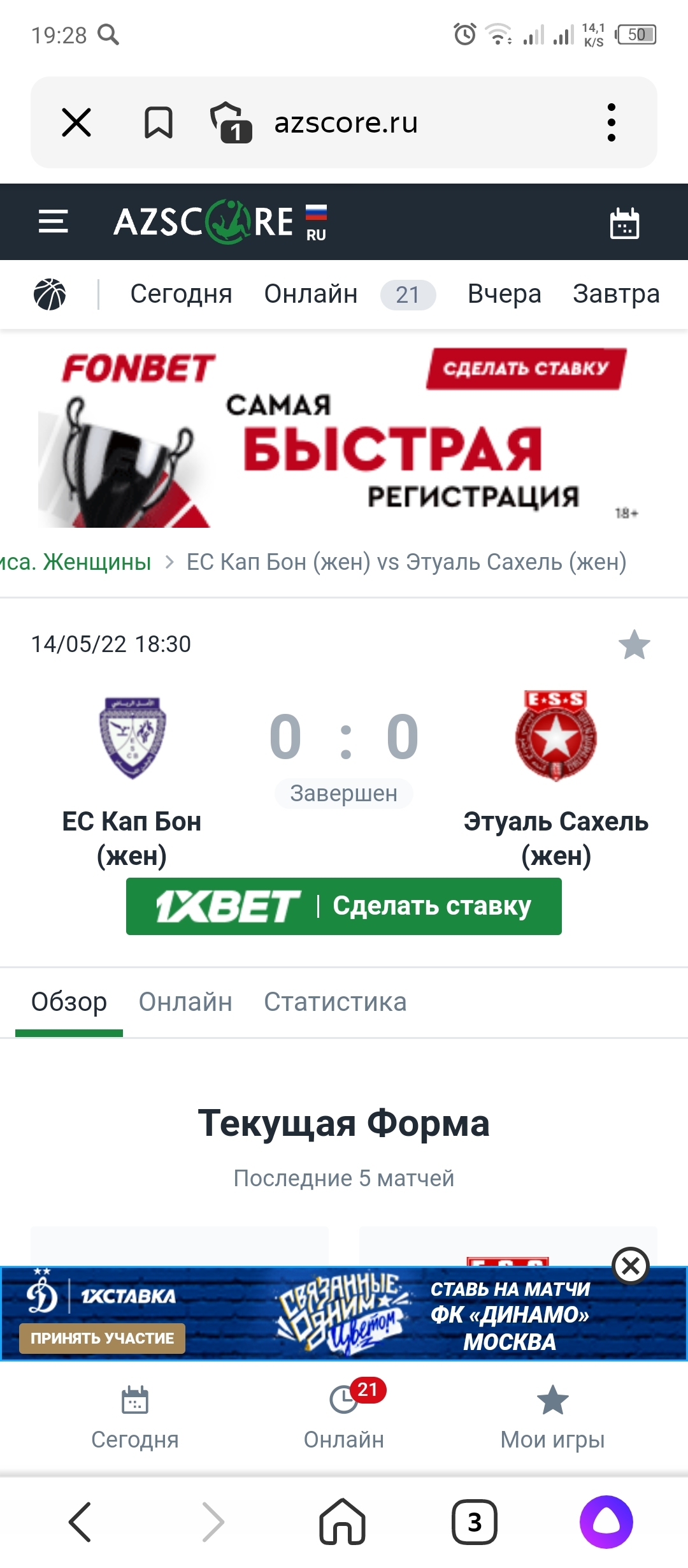Open Мои игры in bottom navigation

click(x=552, y=1418)
